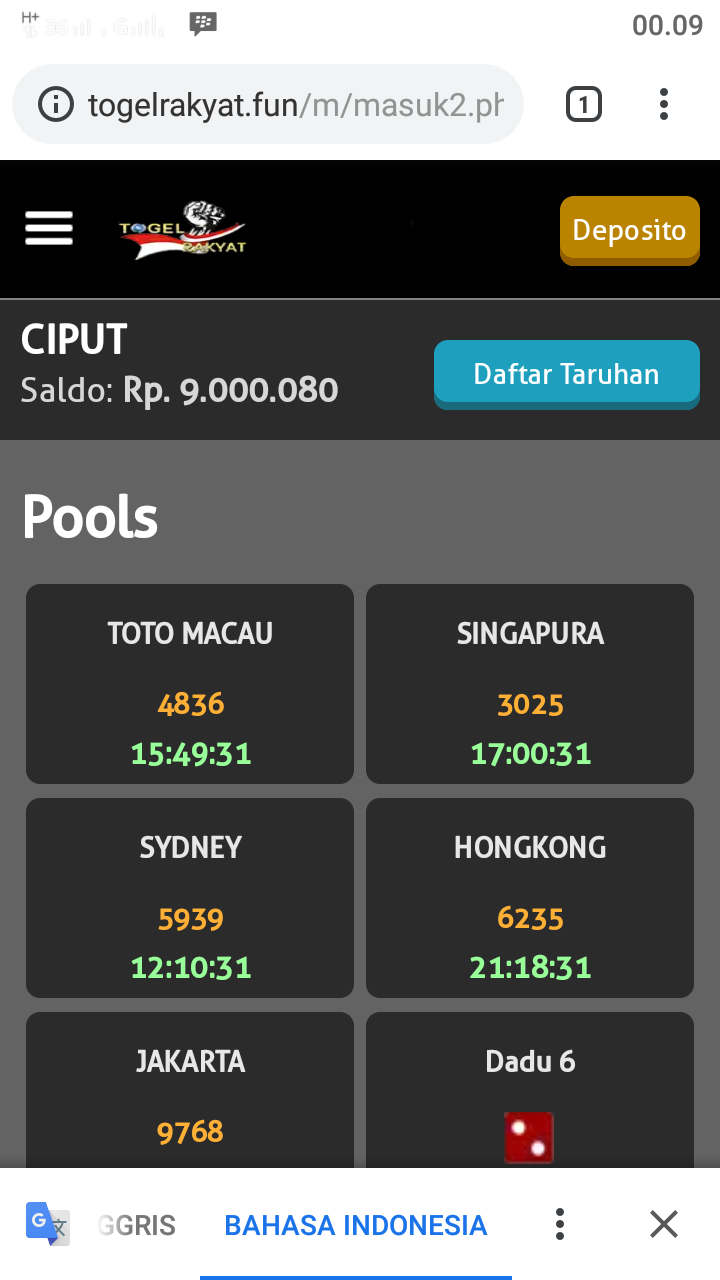Switch translation to Inggris
This screenshot has height=1280, width=720.
click(x=138, y=1225)
